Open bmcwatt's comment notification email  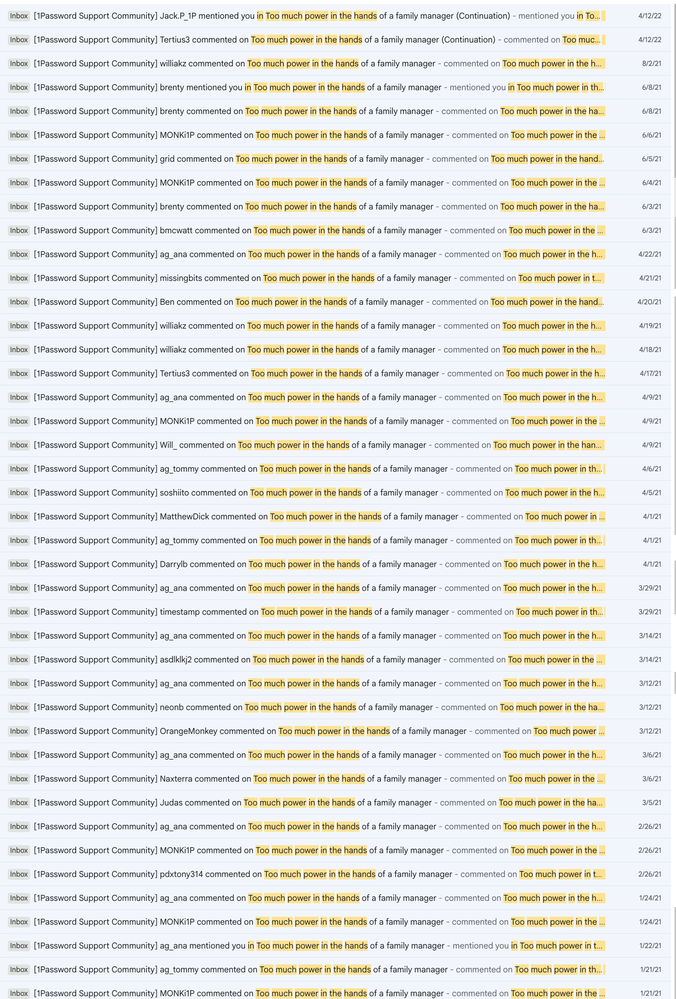[x=320, y=231]
